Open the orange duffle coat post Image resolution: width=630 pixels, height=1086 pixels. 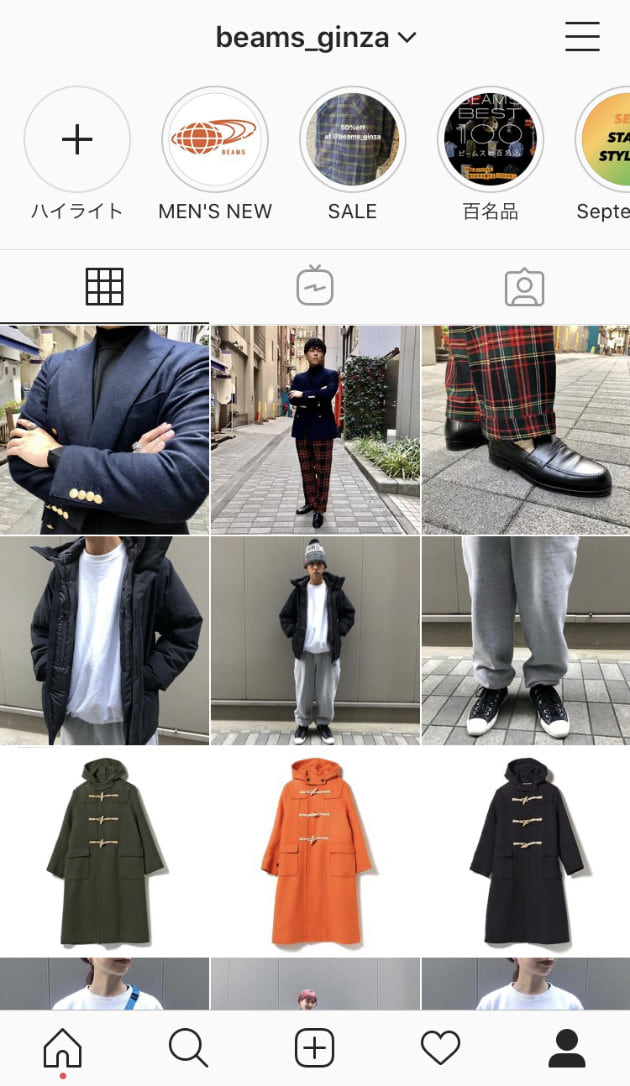point(315,850)
